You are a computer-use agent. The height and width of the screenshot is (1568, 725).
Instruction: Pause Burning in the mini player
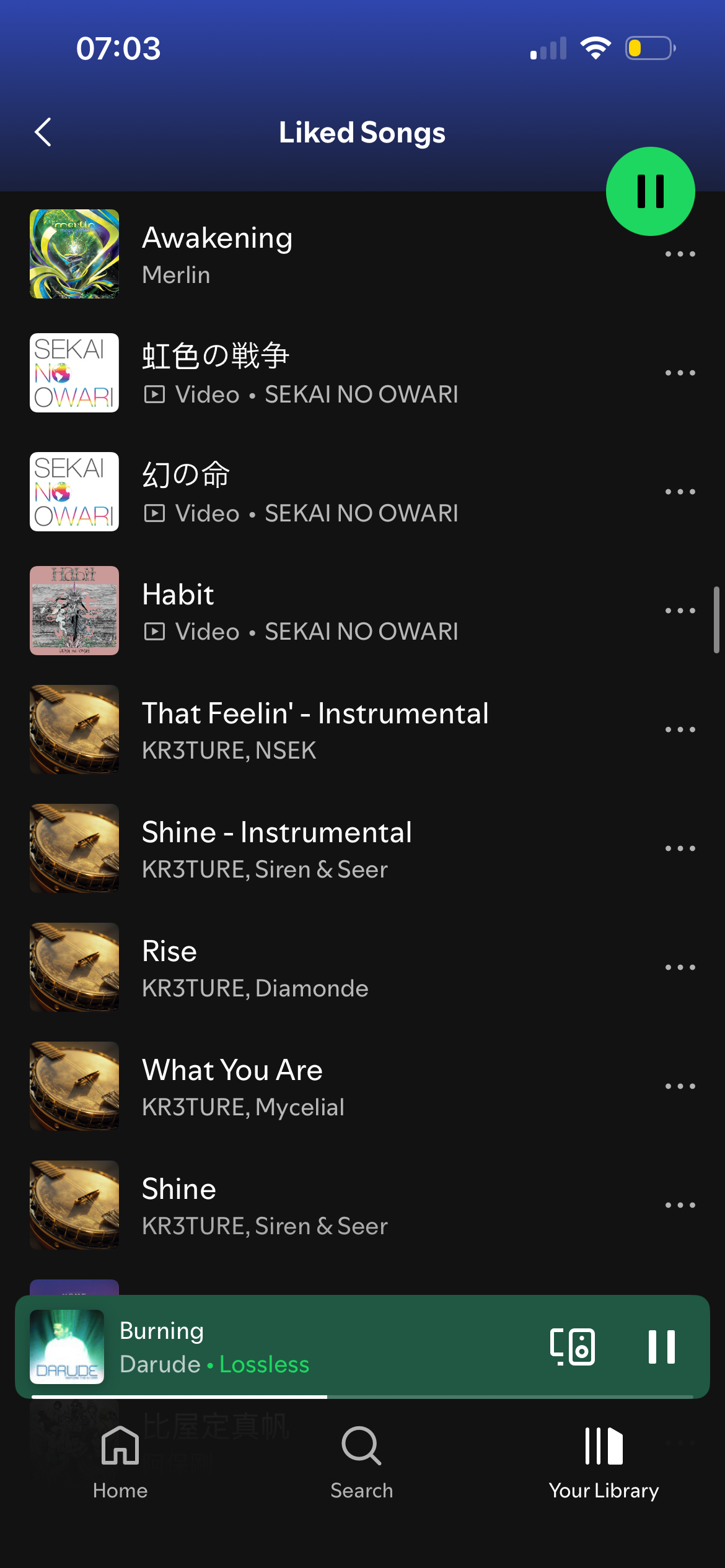(x=661, y=1347)
